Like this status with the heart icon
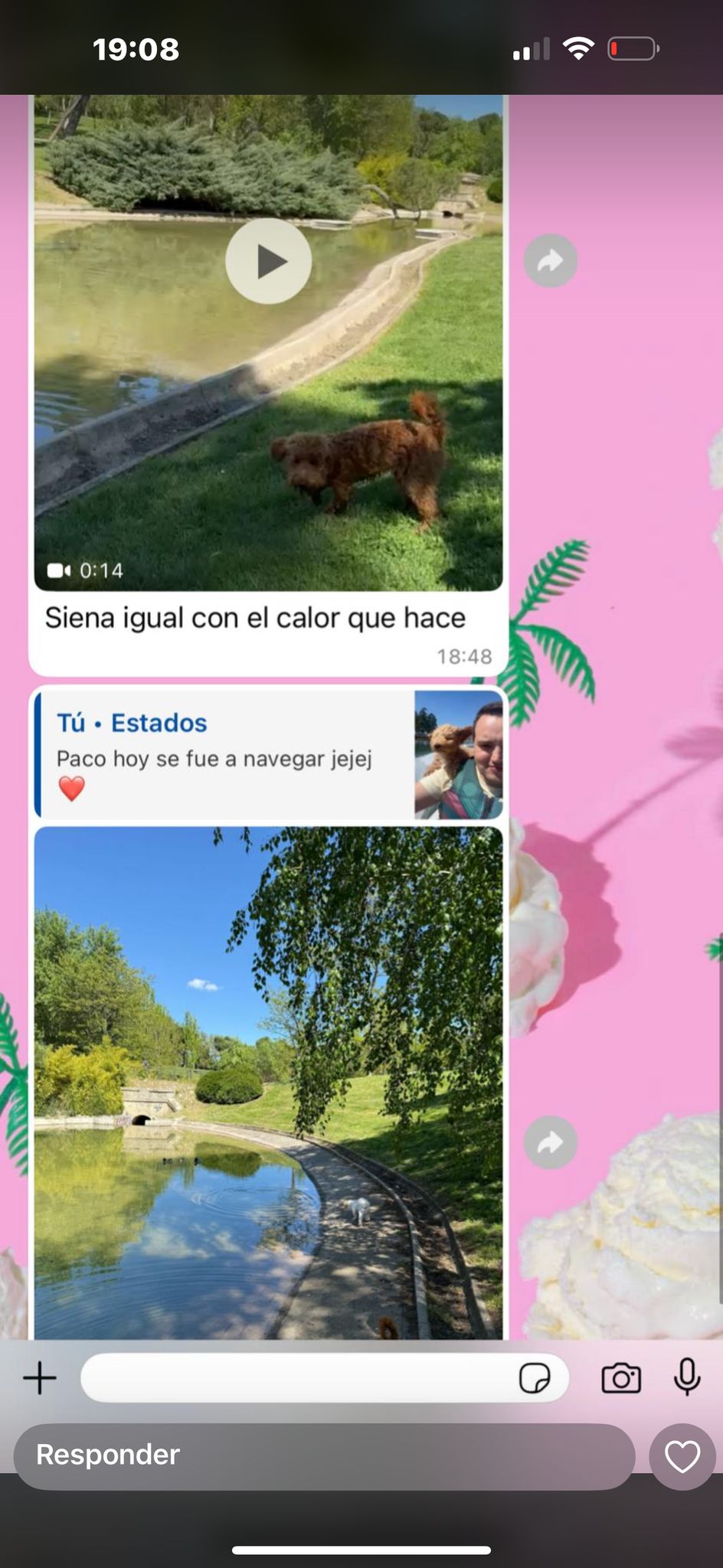Viewport: 723px width, 1568px height. point(682,1456)
